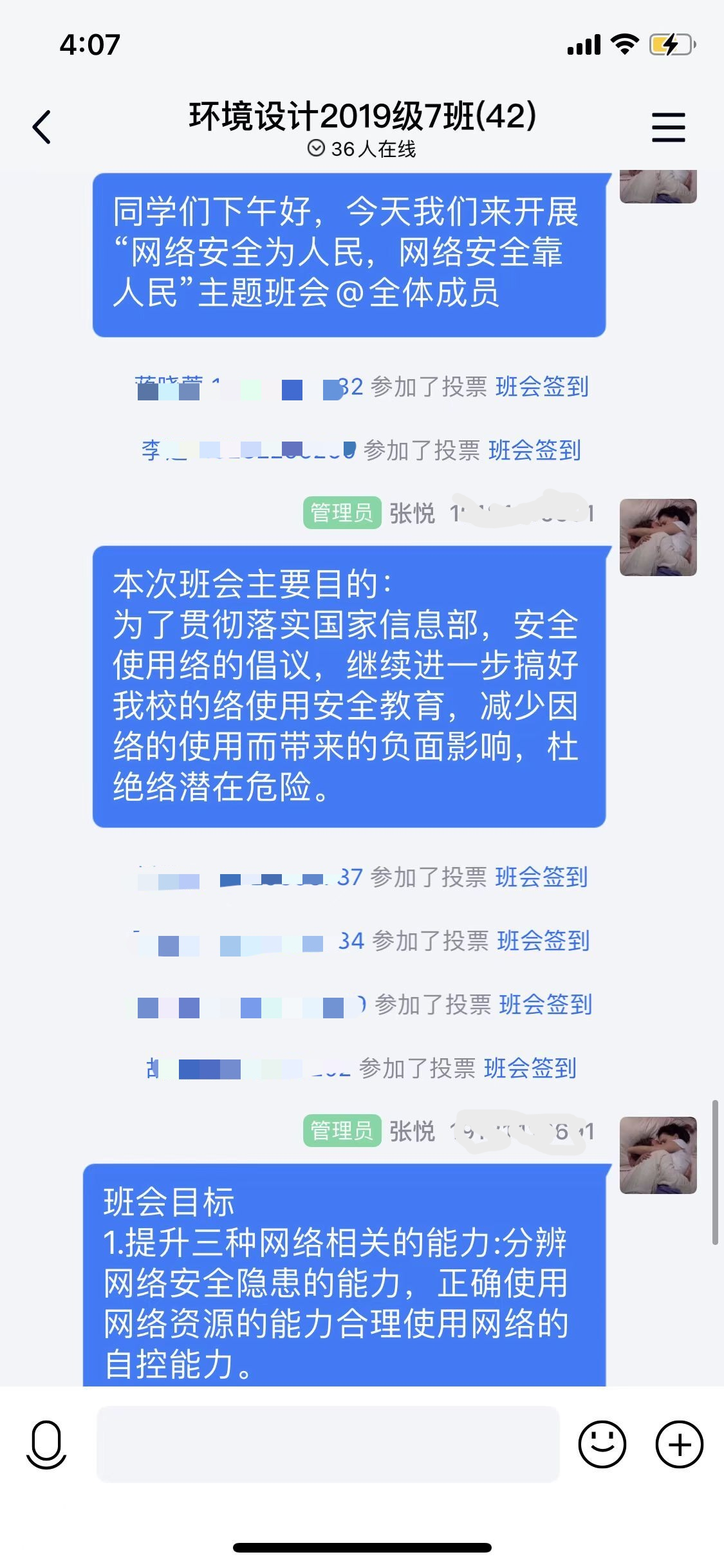The image size is (724, 1568).
Task: Tap the voice message microphone icon
Action: (46, 1445)
